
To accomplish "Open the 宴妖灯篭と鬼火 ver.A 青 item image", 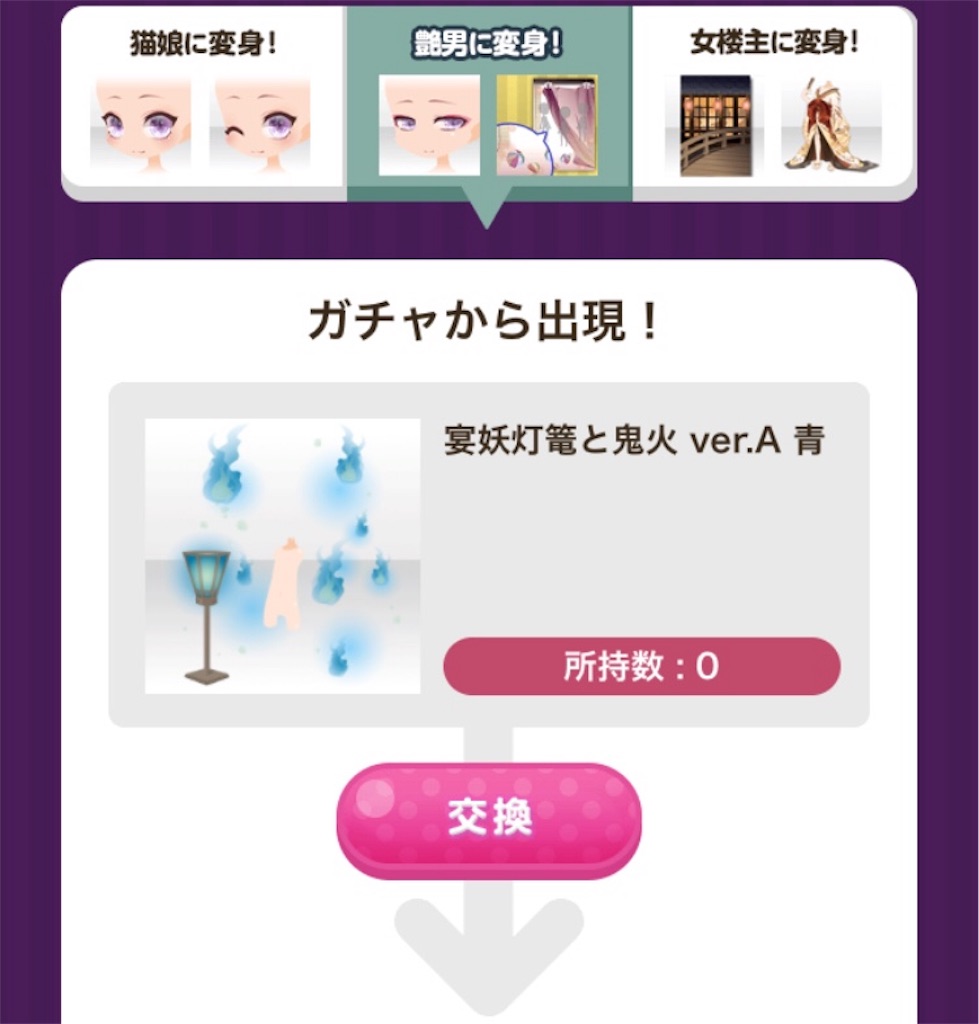I will pyautogui.click(x=282, y=556).
